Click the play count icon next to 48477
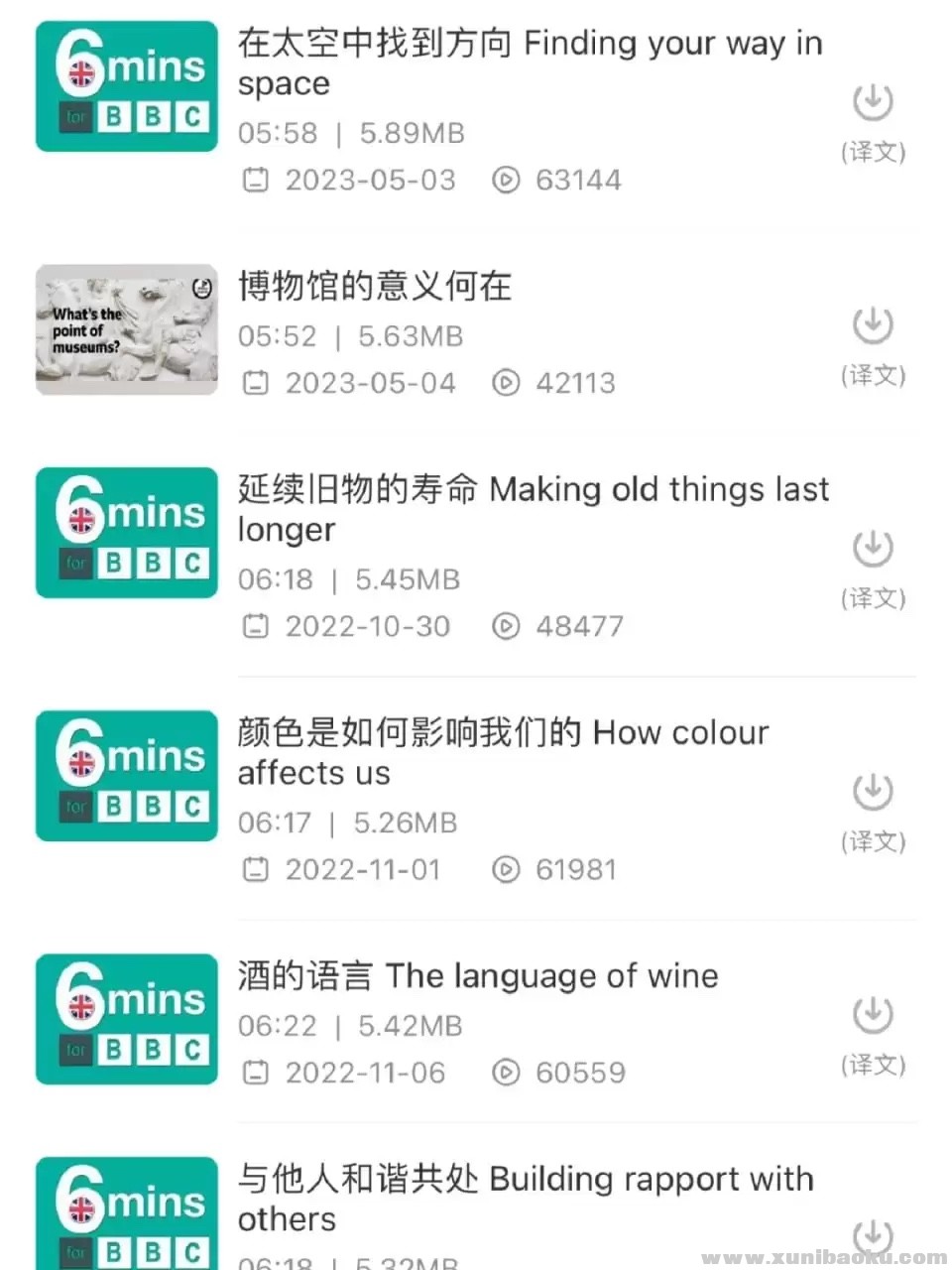952x1270 pixels. point(508,626)
